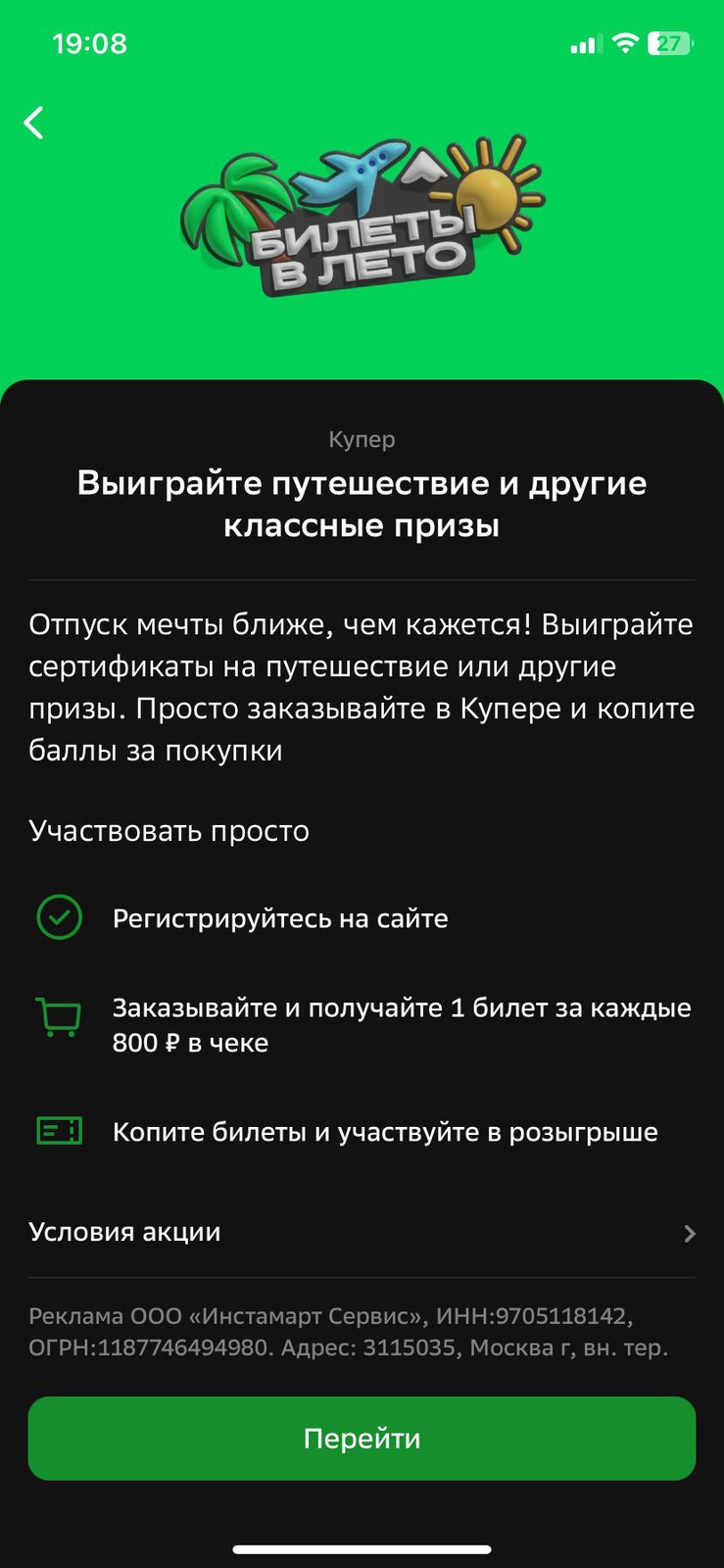Open the Условия акции row
The width and height of the screenshot is (724, 1568).
coord(362,1233)
